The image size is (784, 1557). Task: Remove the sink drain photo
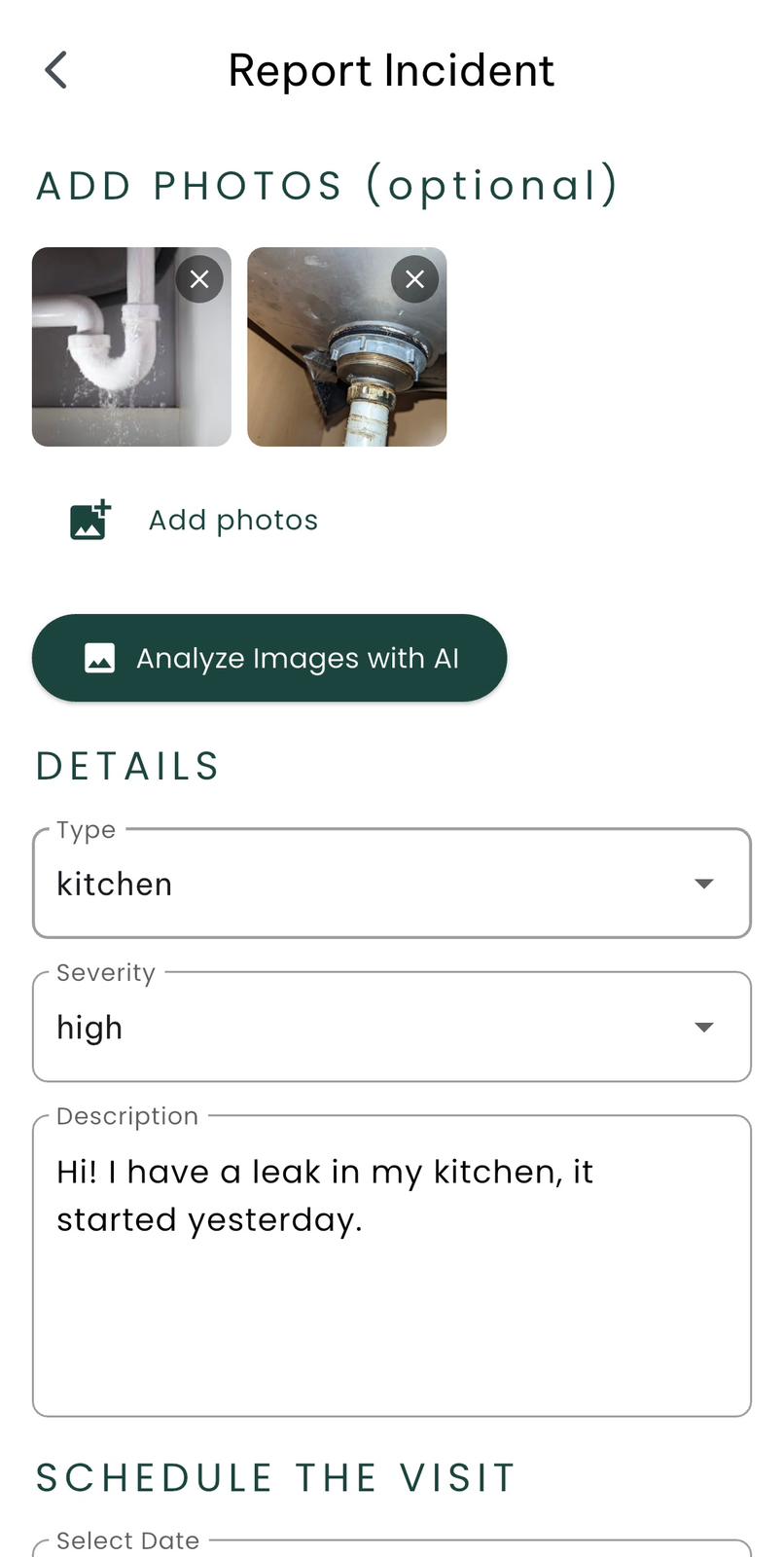coord(414,279)
